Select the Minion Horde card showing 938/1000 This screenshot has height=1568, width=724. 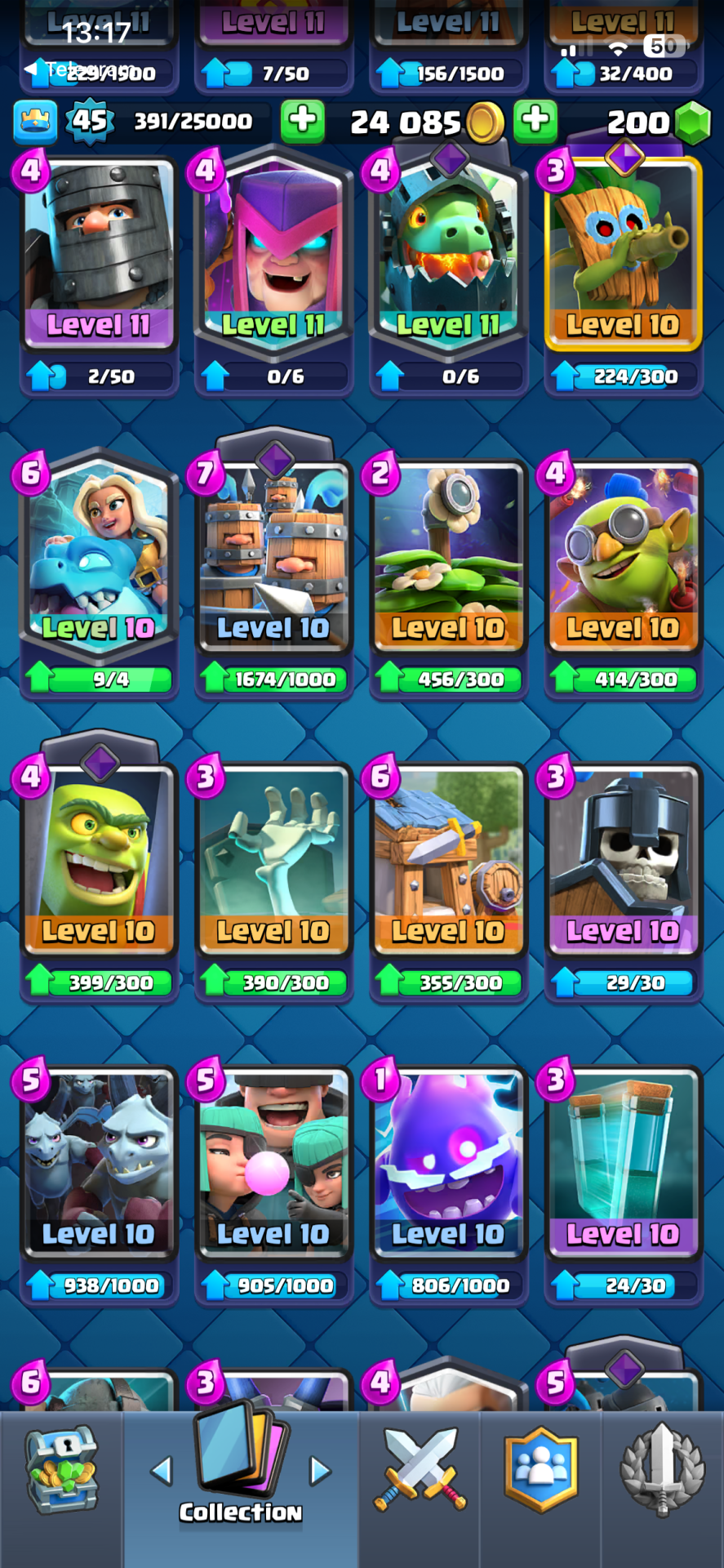(99, 1160)
